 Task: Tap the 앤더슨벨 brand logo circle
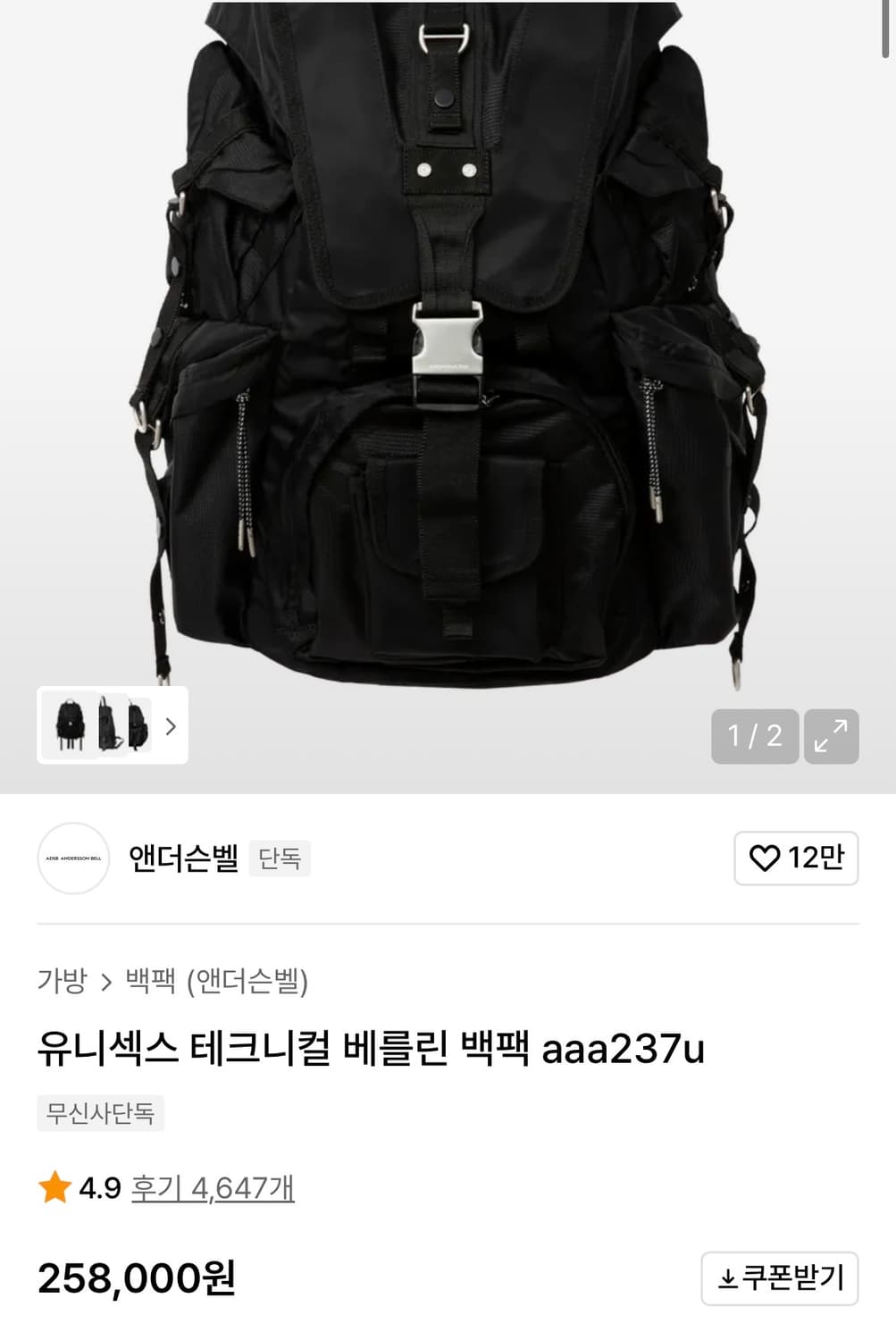[74, 858]
